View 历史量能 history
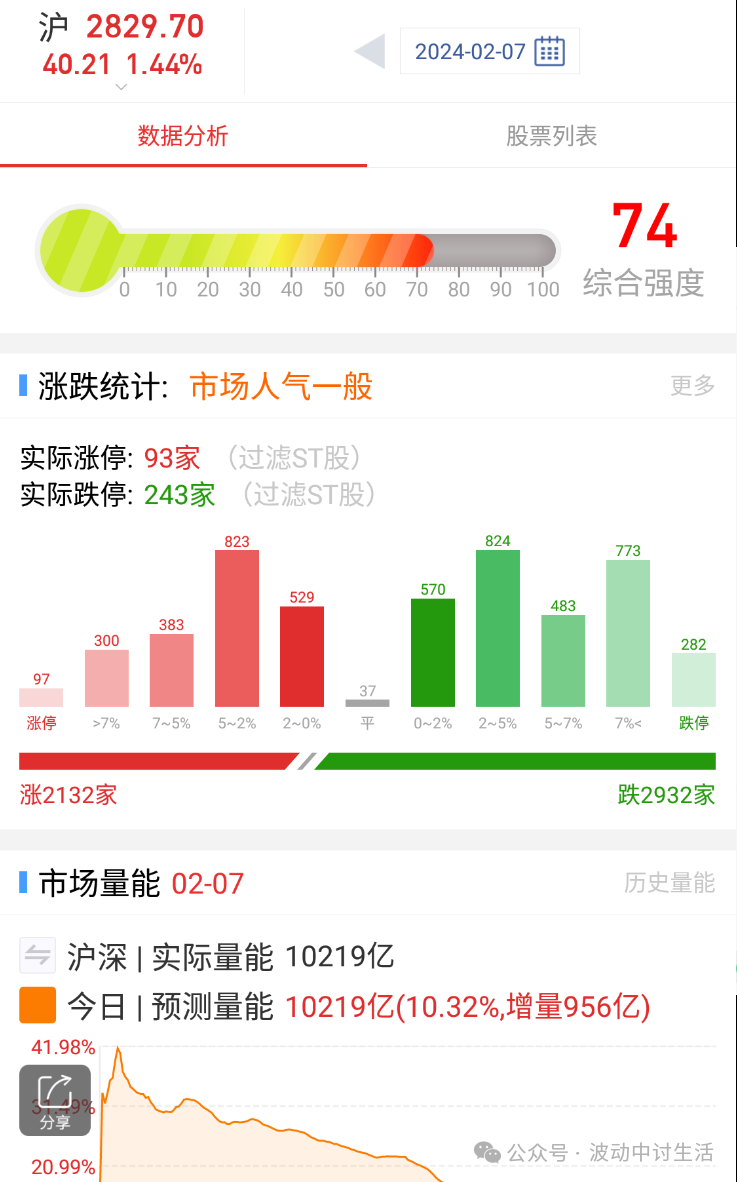Screen dimensions: 737x1182 pos(669,882)
